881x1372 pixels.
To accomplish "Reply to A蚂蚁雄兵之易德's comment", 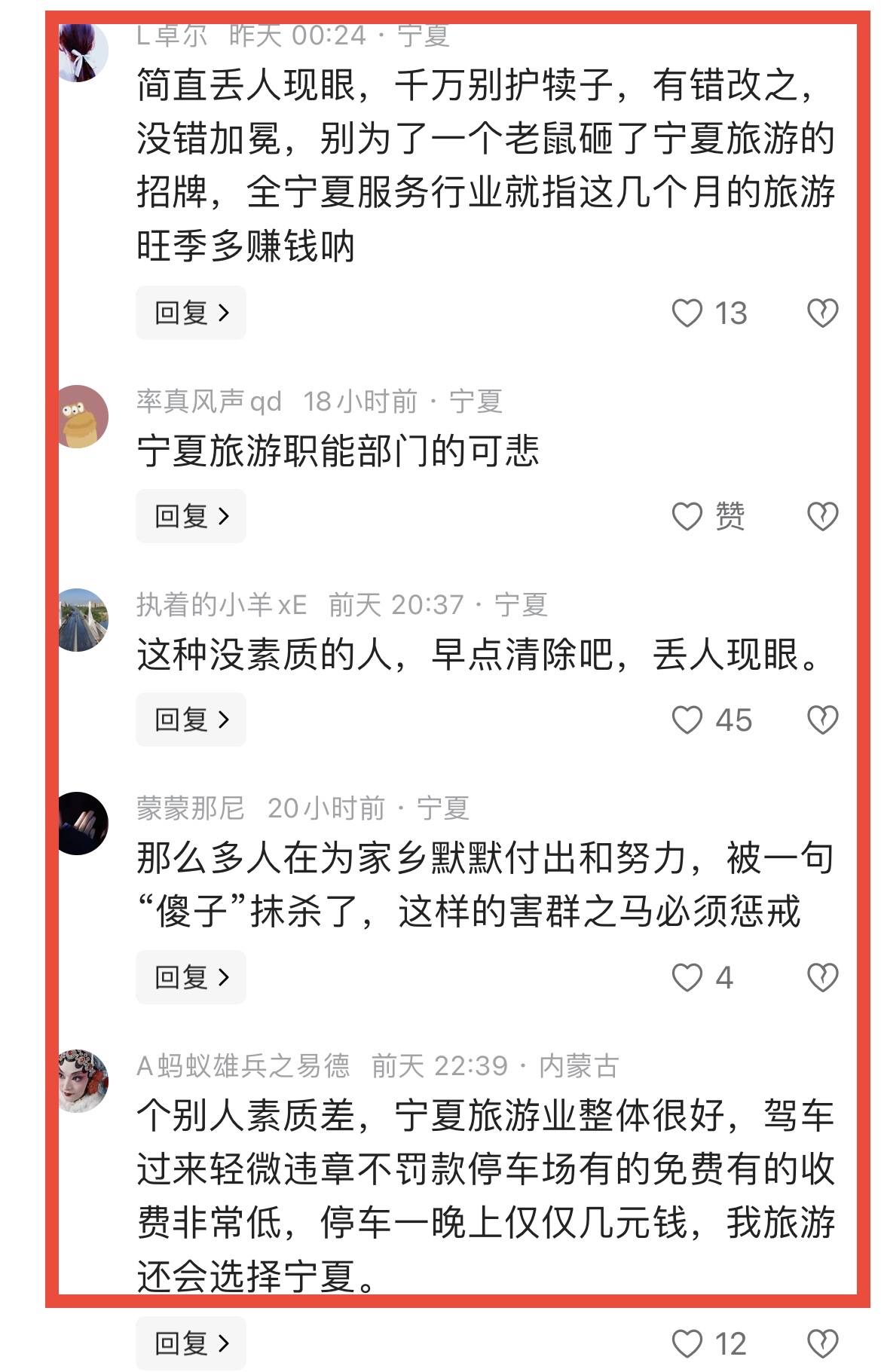I will pos(191,1343).
